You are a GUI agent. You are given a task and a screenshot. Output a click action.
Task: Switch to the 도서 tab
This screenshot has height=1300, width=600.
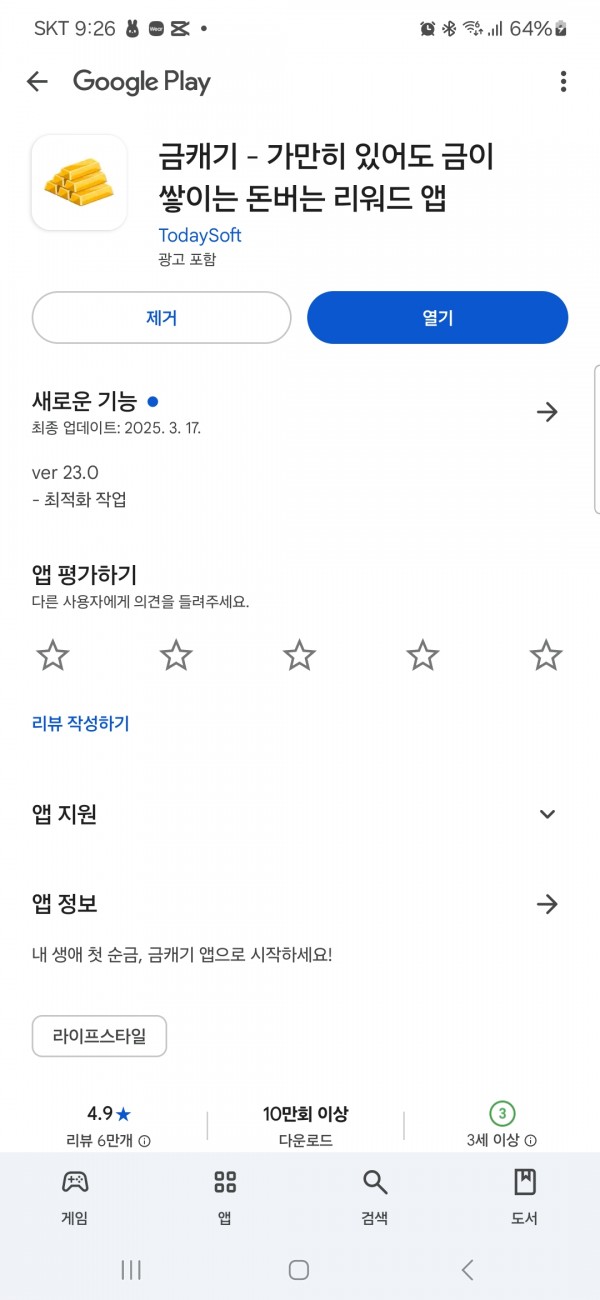tap(525, 1198)
